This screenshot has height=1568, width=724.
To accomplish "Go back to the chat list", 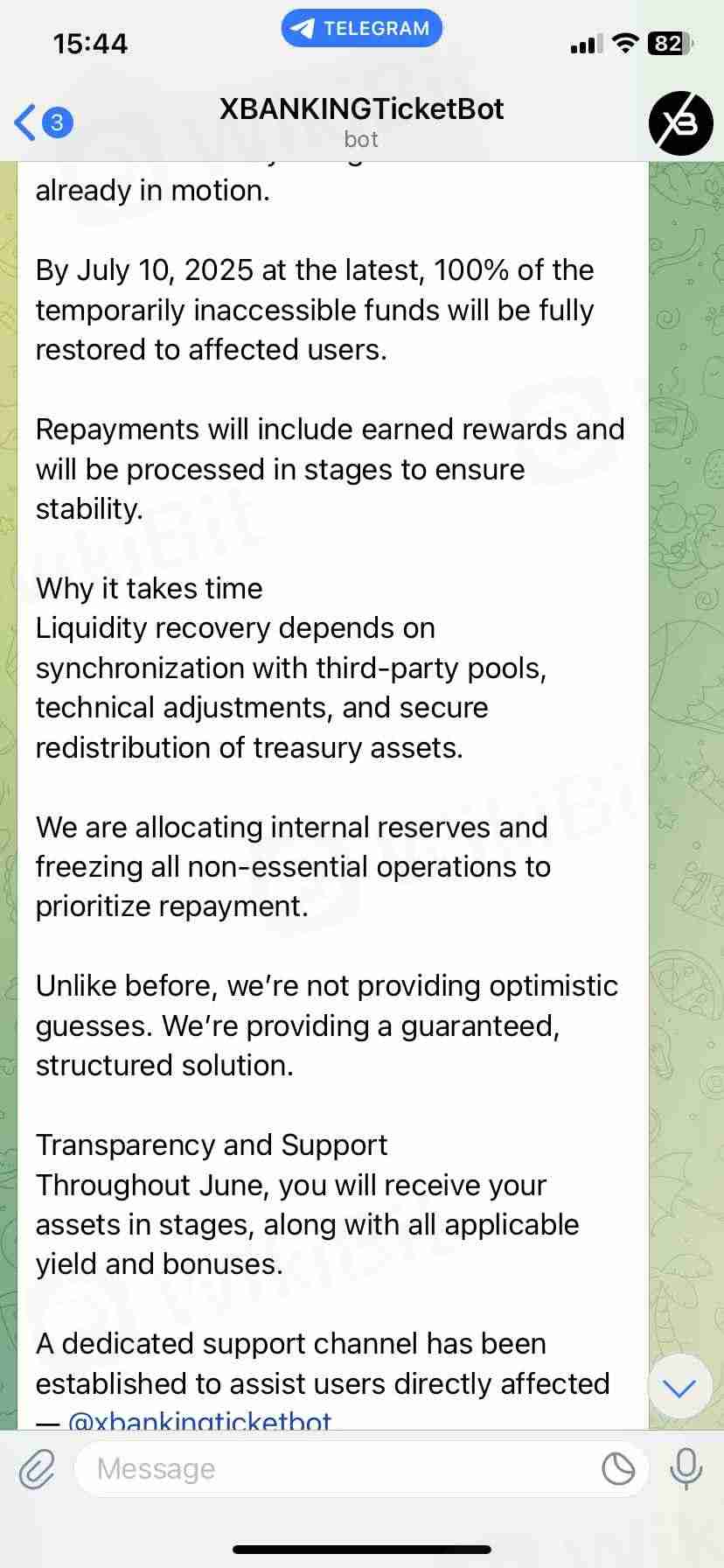I will 42,122.
